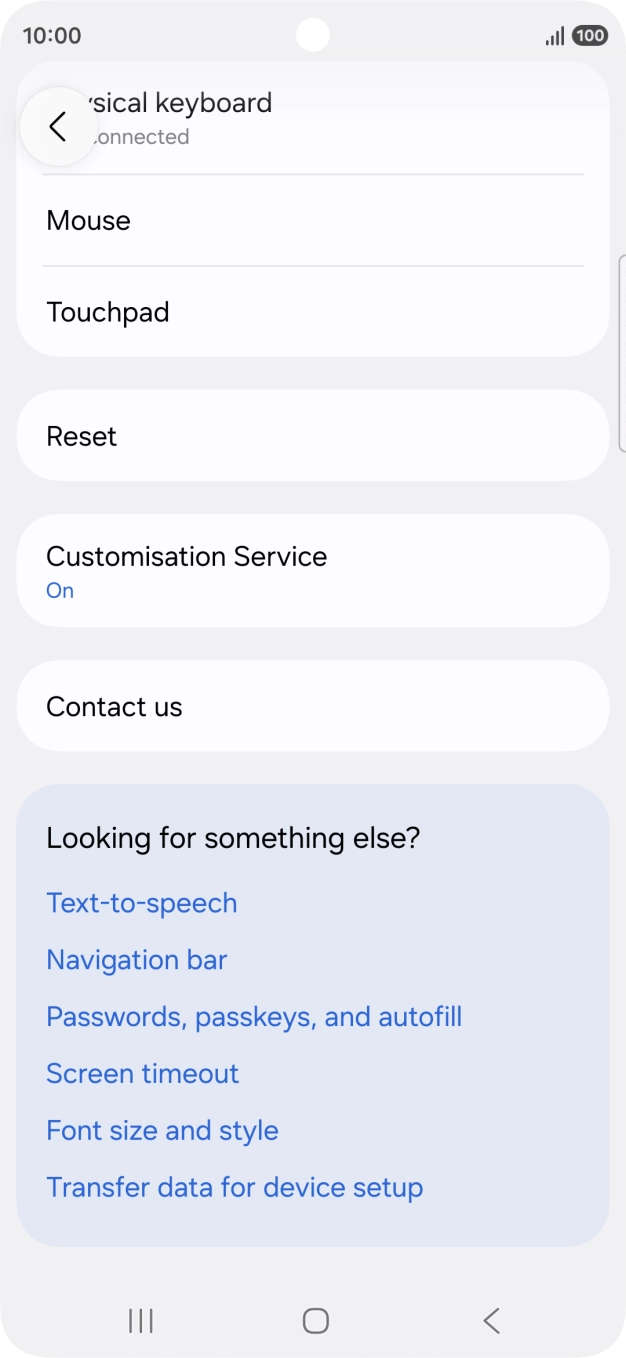
Task: Open Mouse settings
Action: 312,221
